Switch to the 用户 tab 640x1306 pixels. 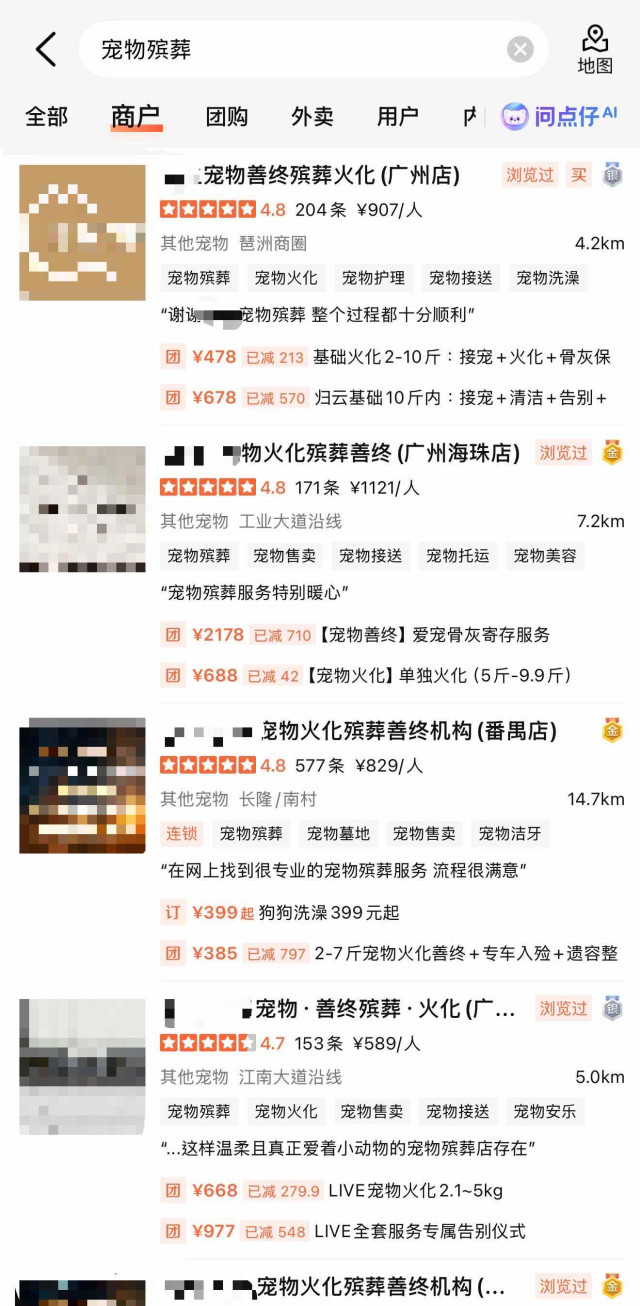[x=397, y=117]
